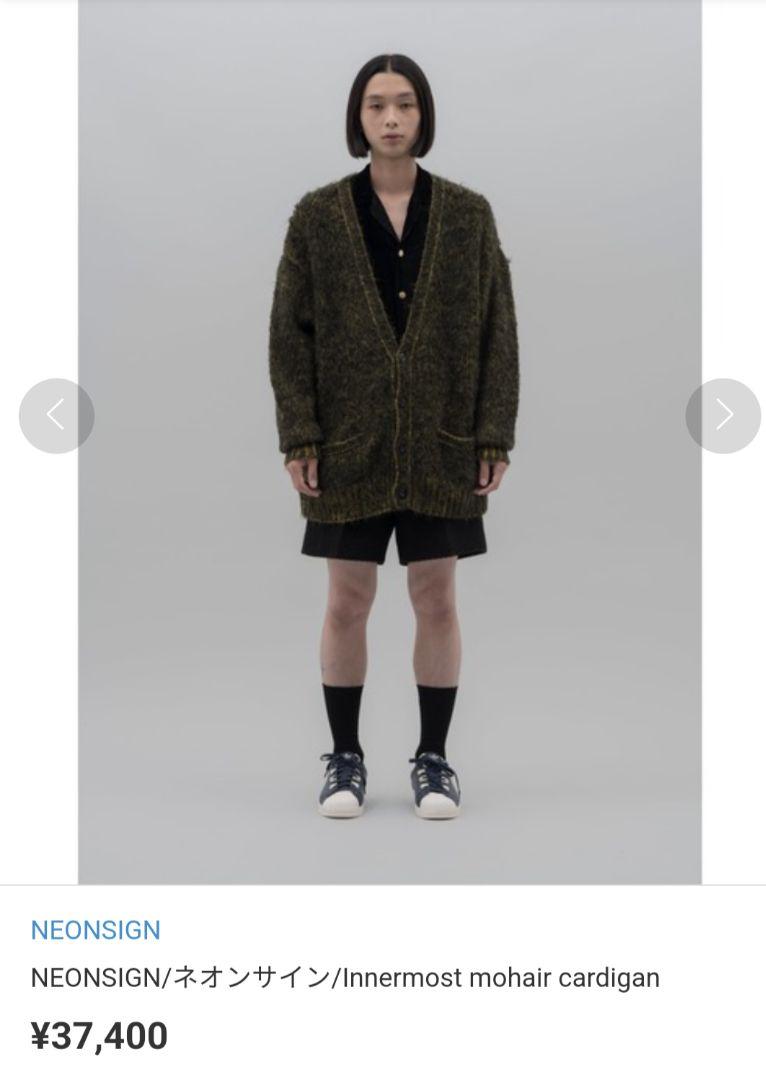Show the previous product image
The width and height of the screenshot is (766, 1080).
tap(56, 415)
